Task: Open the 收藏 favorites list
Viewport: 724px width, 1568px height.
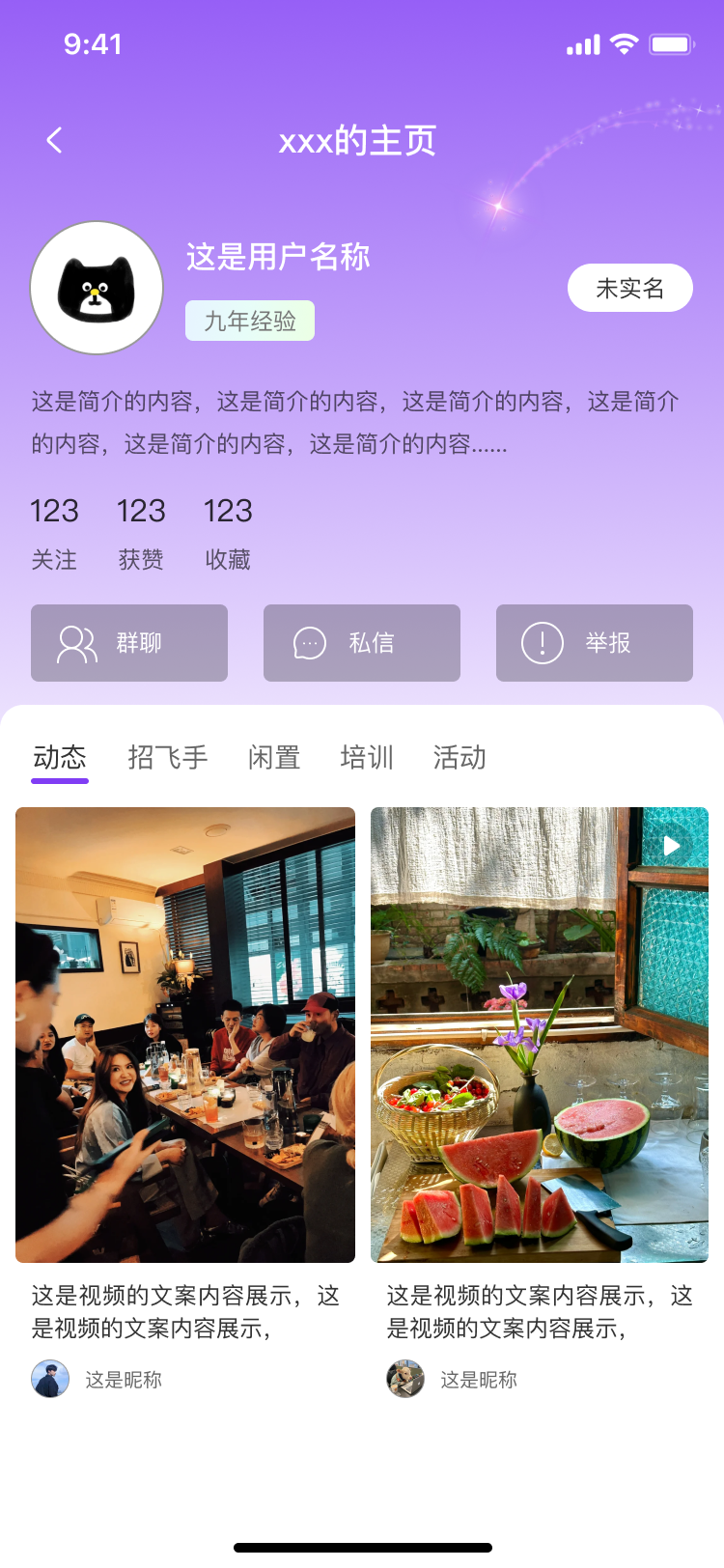Action: (x=228, y=533)
